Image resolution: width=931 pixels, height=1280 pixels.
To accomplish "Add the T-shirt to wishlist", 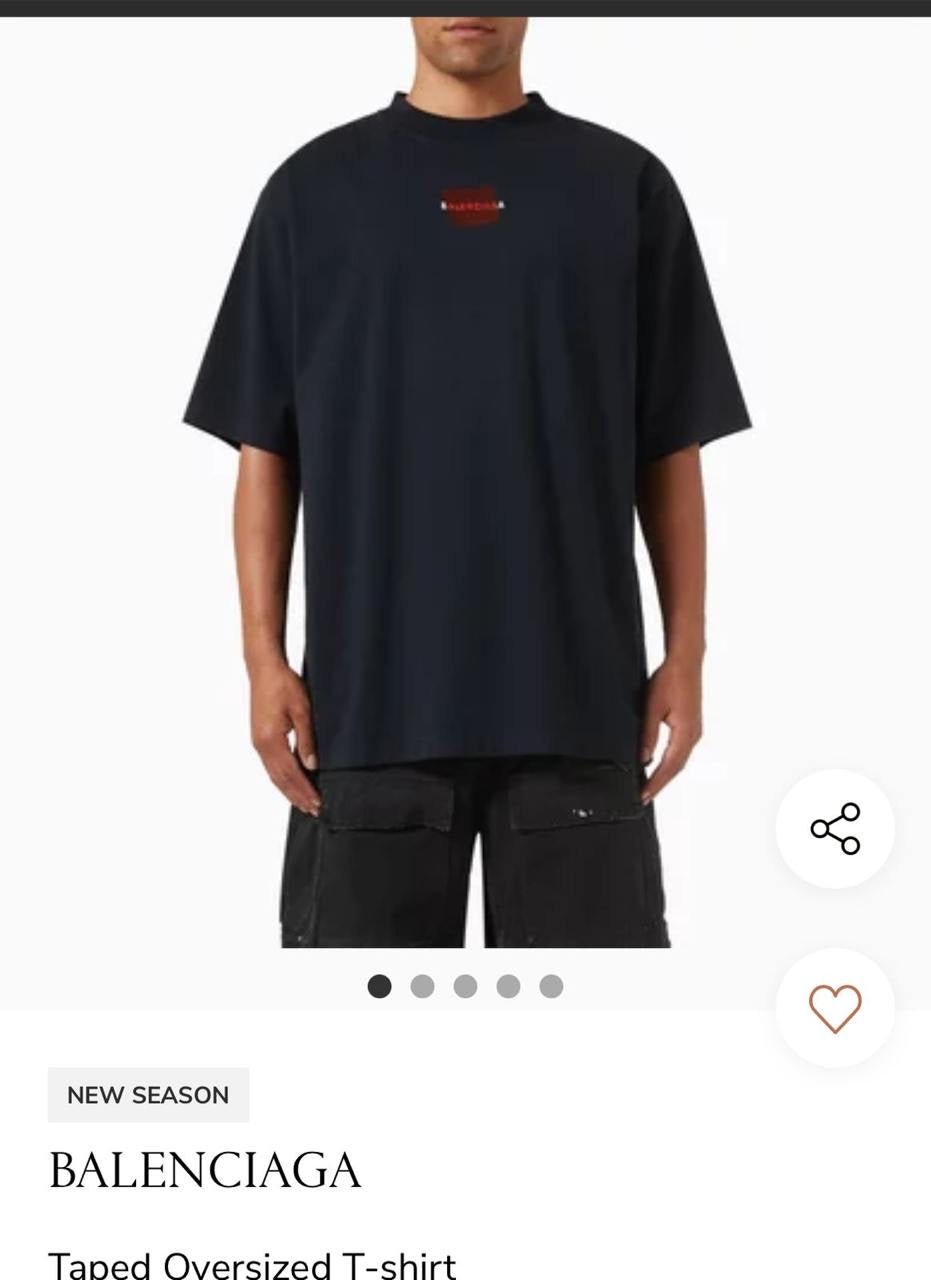I will (835, 1008).
